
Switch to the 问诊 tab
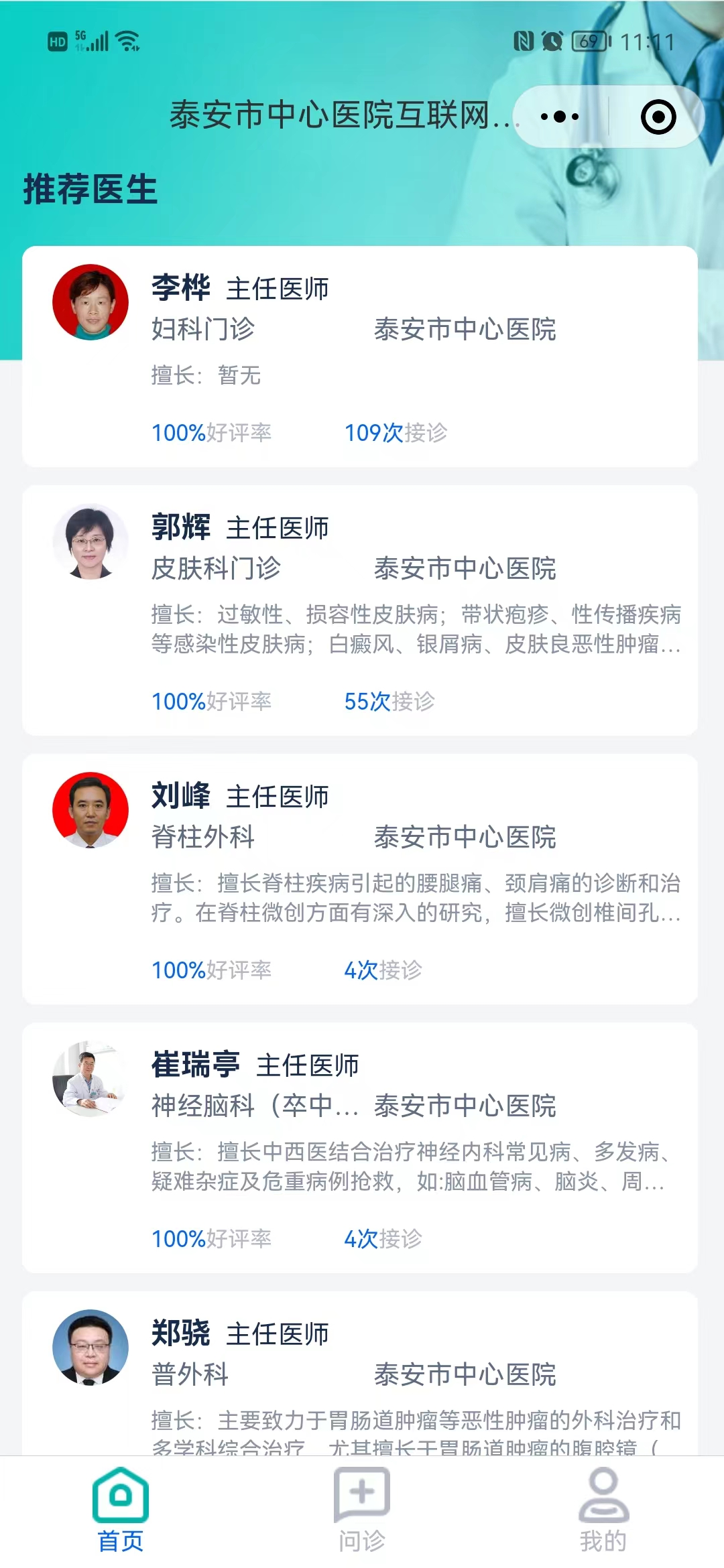point(362,1510)
